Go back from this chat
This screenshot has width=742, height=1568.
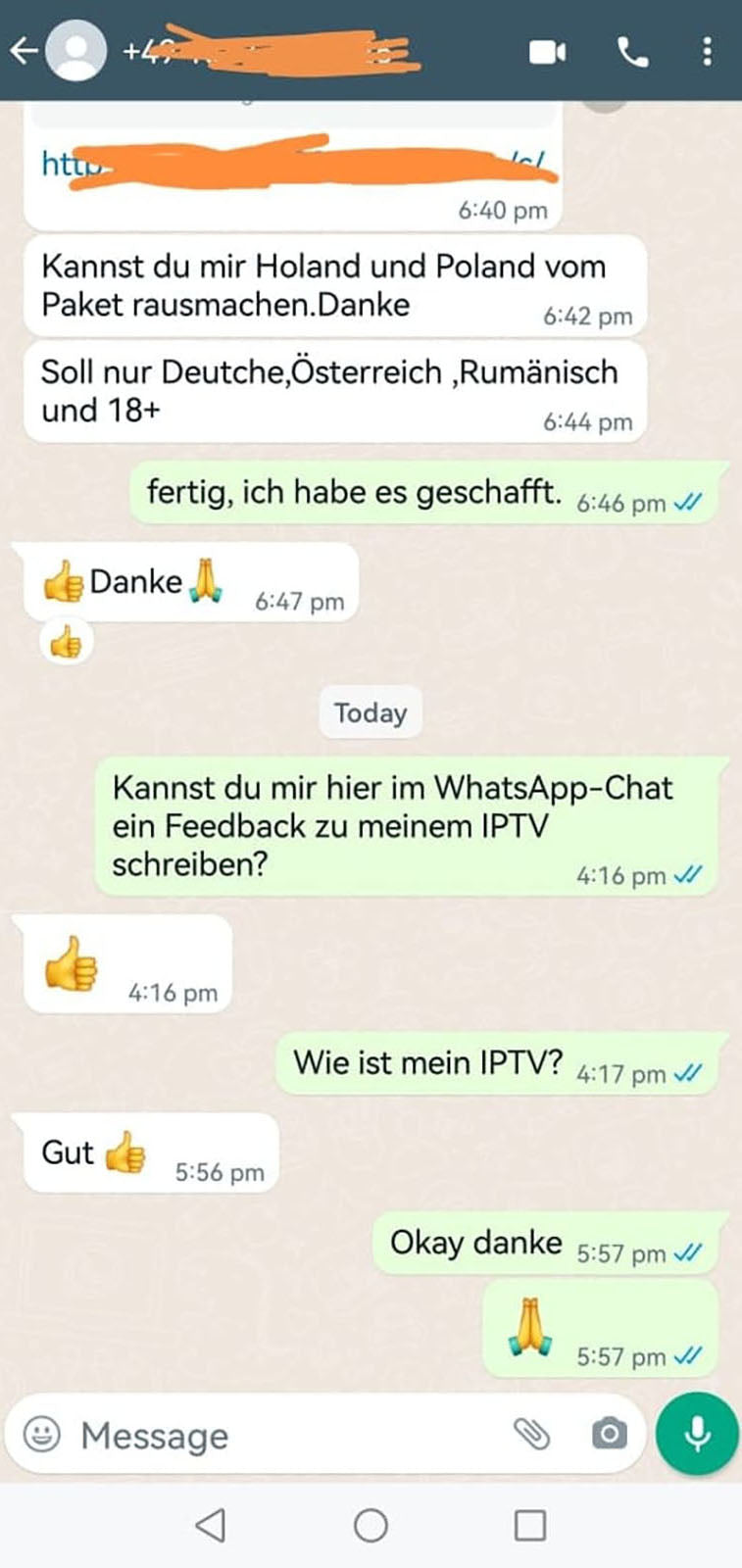(24, 51)
